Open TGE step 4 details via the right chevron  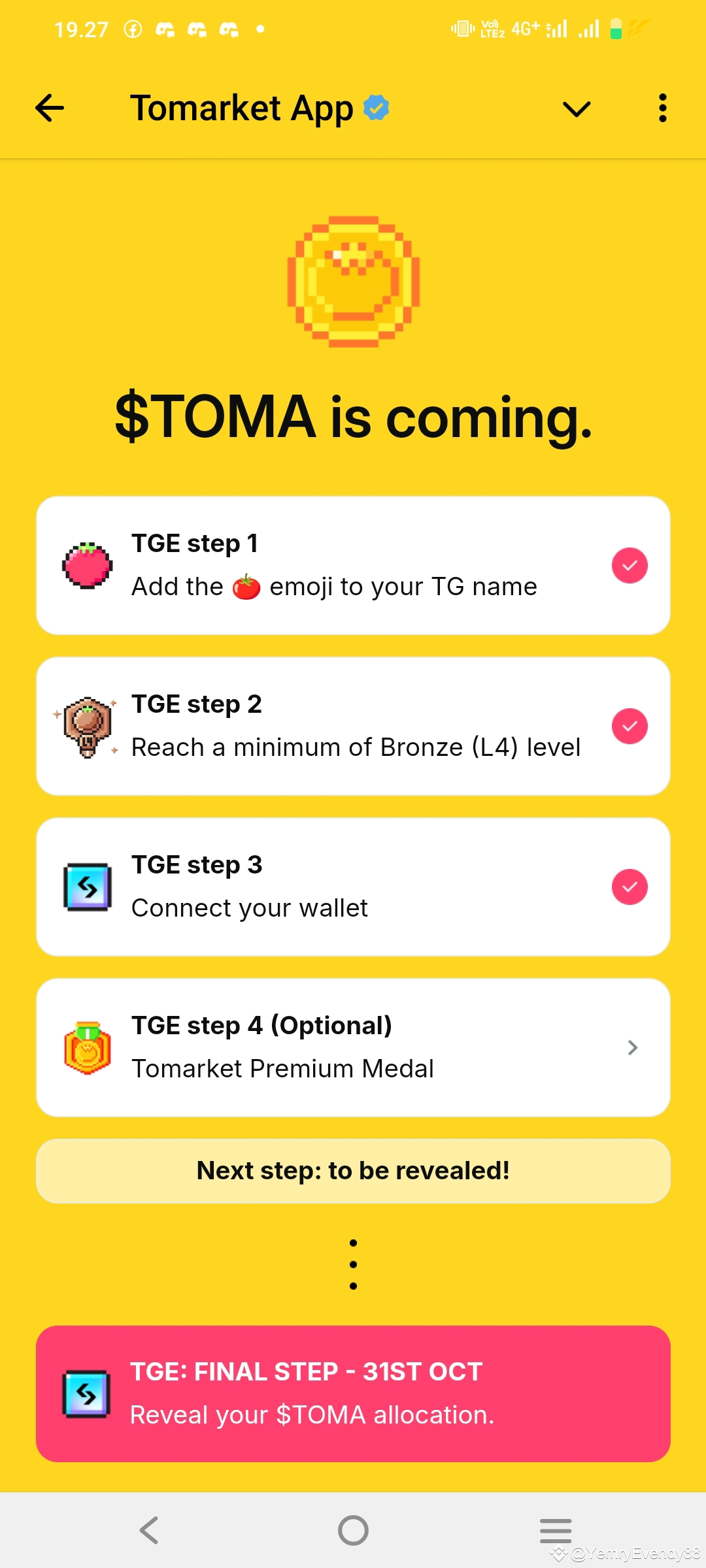click(x=631, y=1047)
